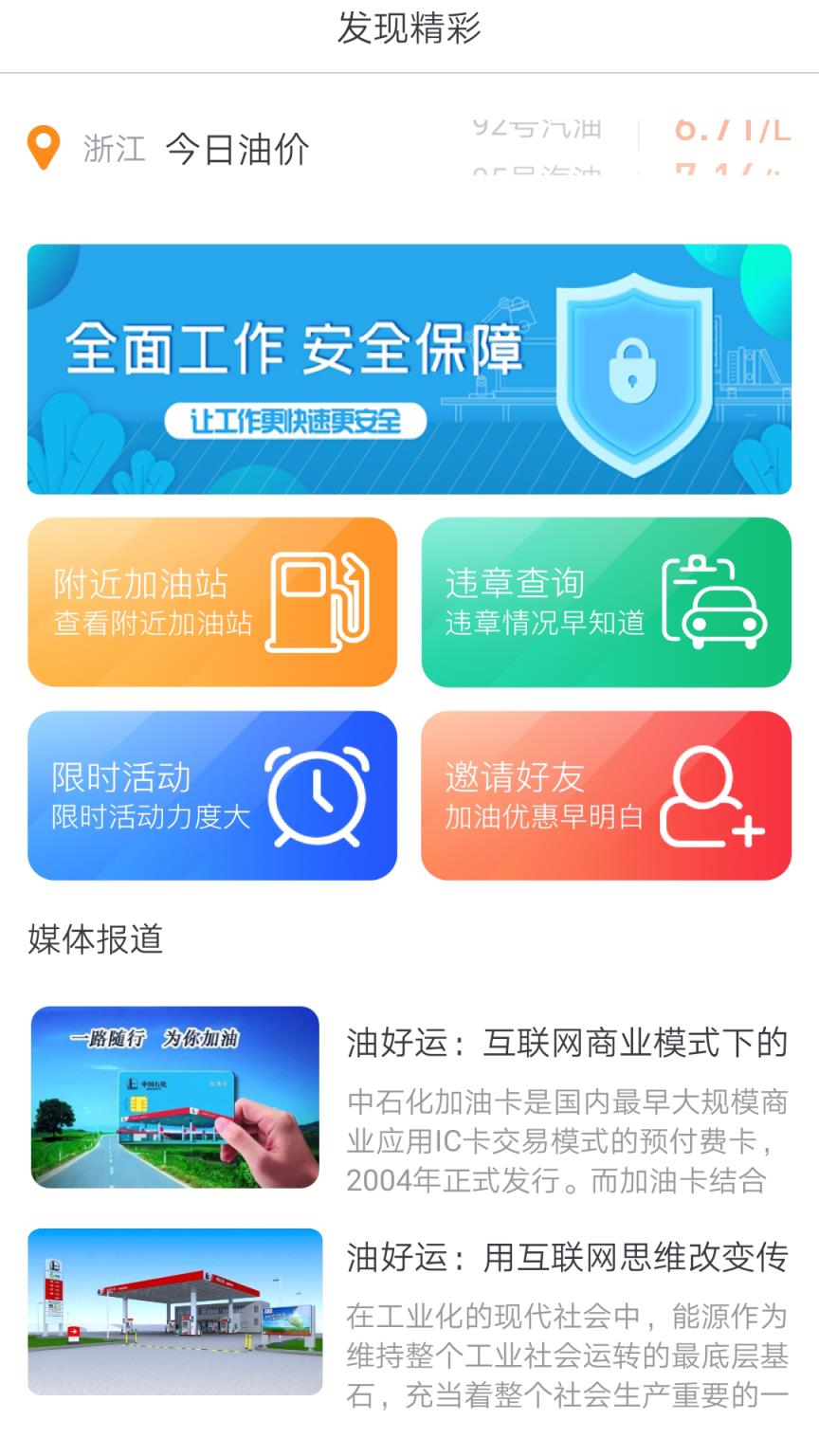Expand 今日油价 to see full fuel prices
The width and height of the screenshot is (819, 1456).
point(235,152)
